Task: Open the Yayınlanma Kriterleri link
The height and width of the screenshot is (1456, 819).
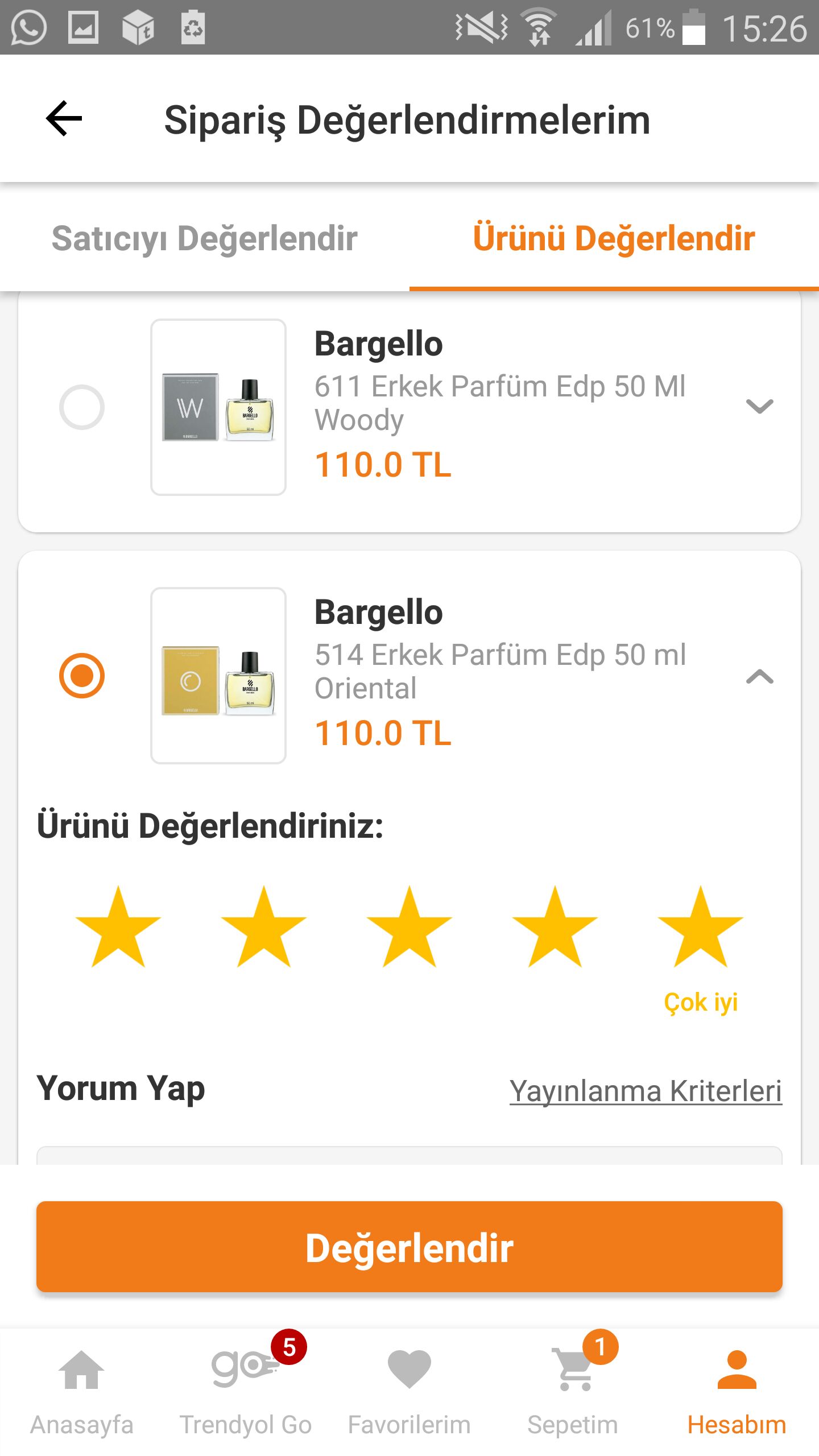Action: point(646,1091)
